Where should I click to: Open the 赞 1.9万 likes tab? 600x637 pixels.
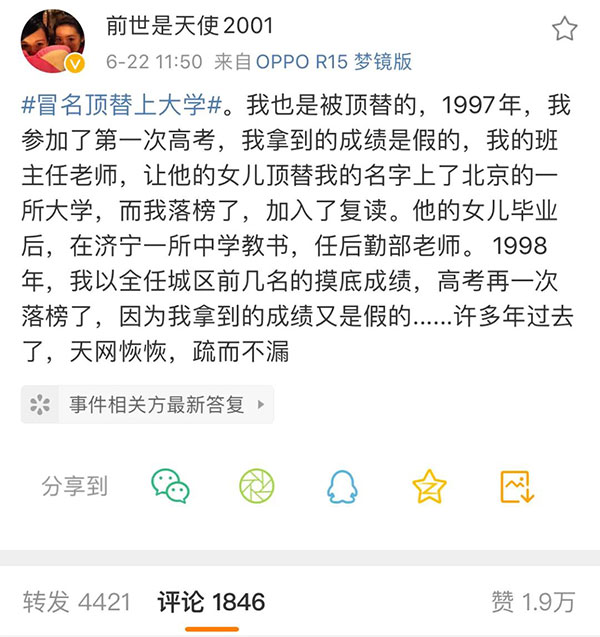[533, 601]
